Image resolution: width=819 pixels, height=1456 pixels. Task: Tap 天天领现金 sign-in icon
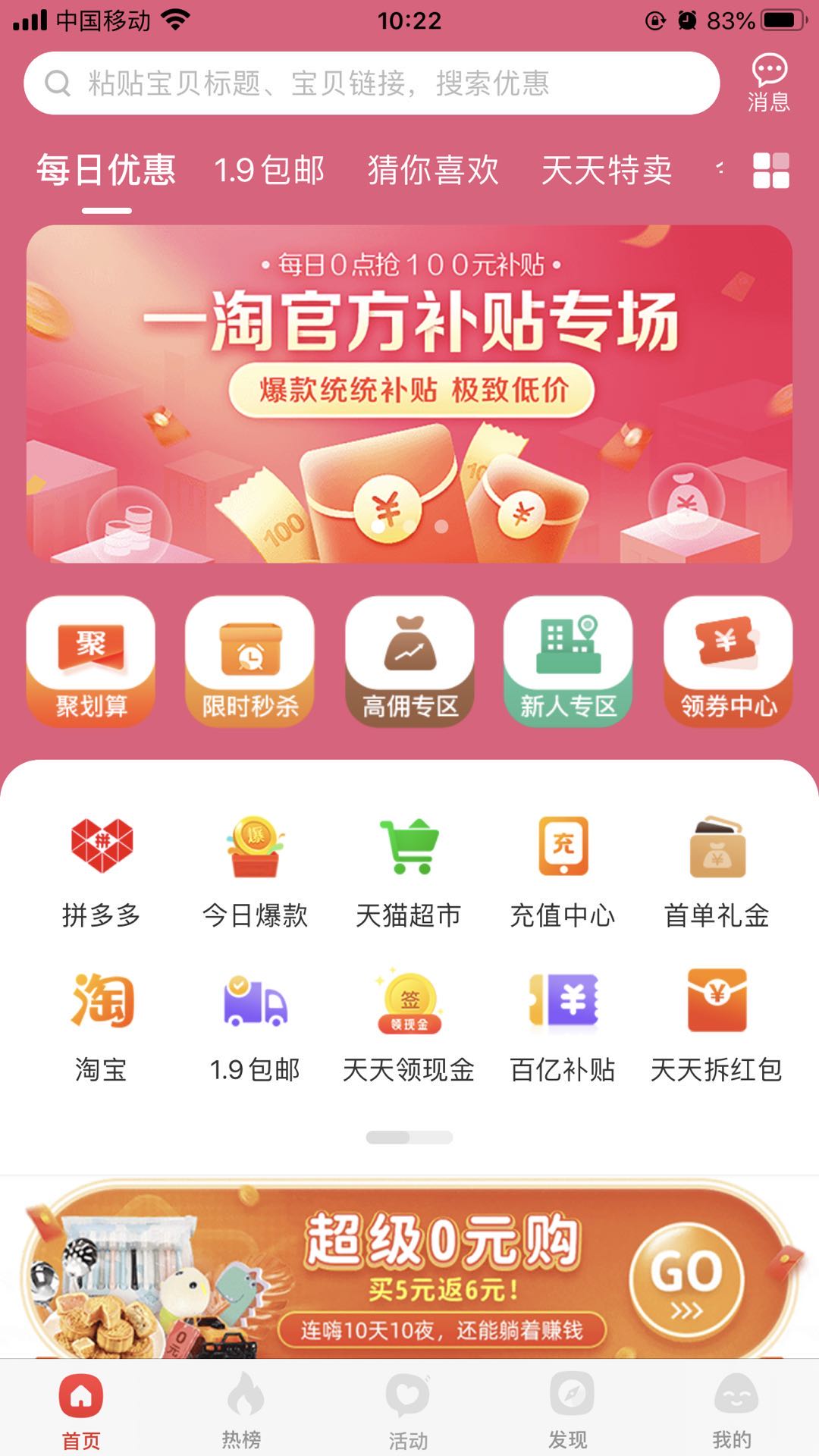[x=409, y=1025]
